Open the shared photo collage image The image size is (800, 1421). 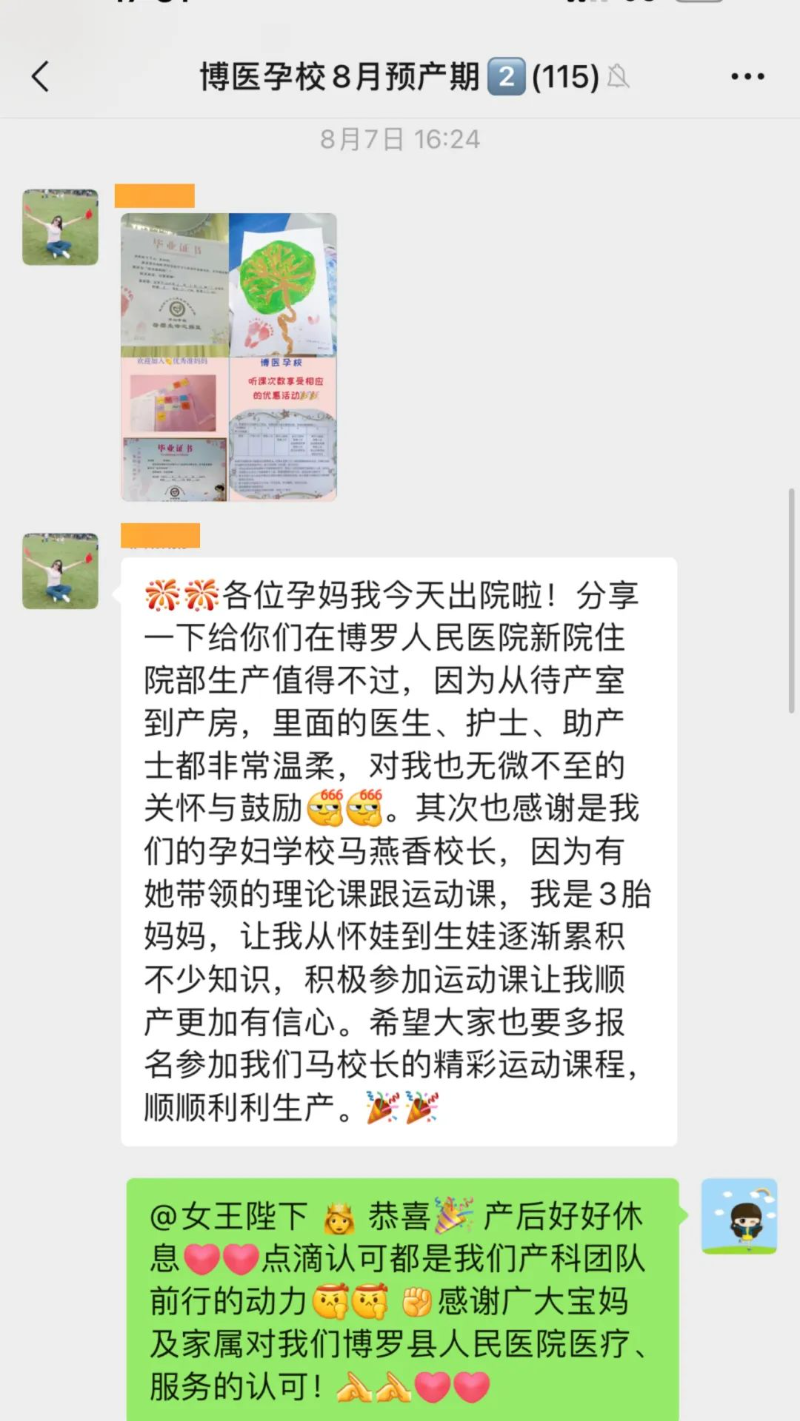(229, 356)
